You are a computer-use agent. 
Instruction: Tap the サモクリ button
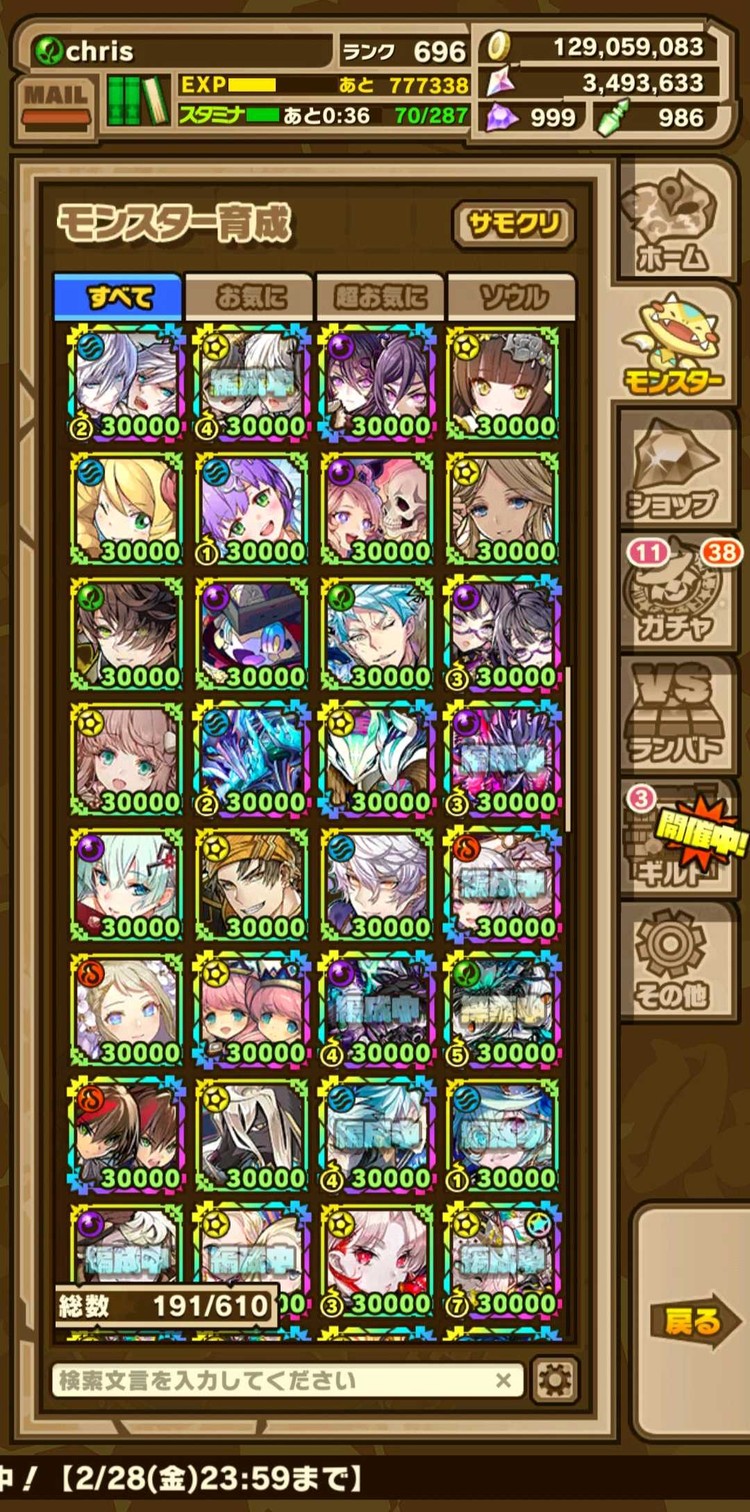[514, 225]
